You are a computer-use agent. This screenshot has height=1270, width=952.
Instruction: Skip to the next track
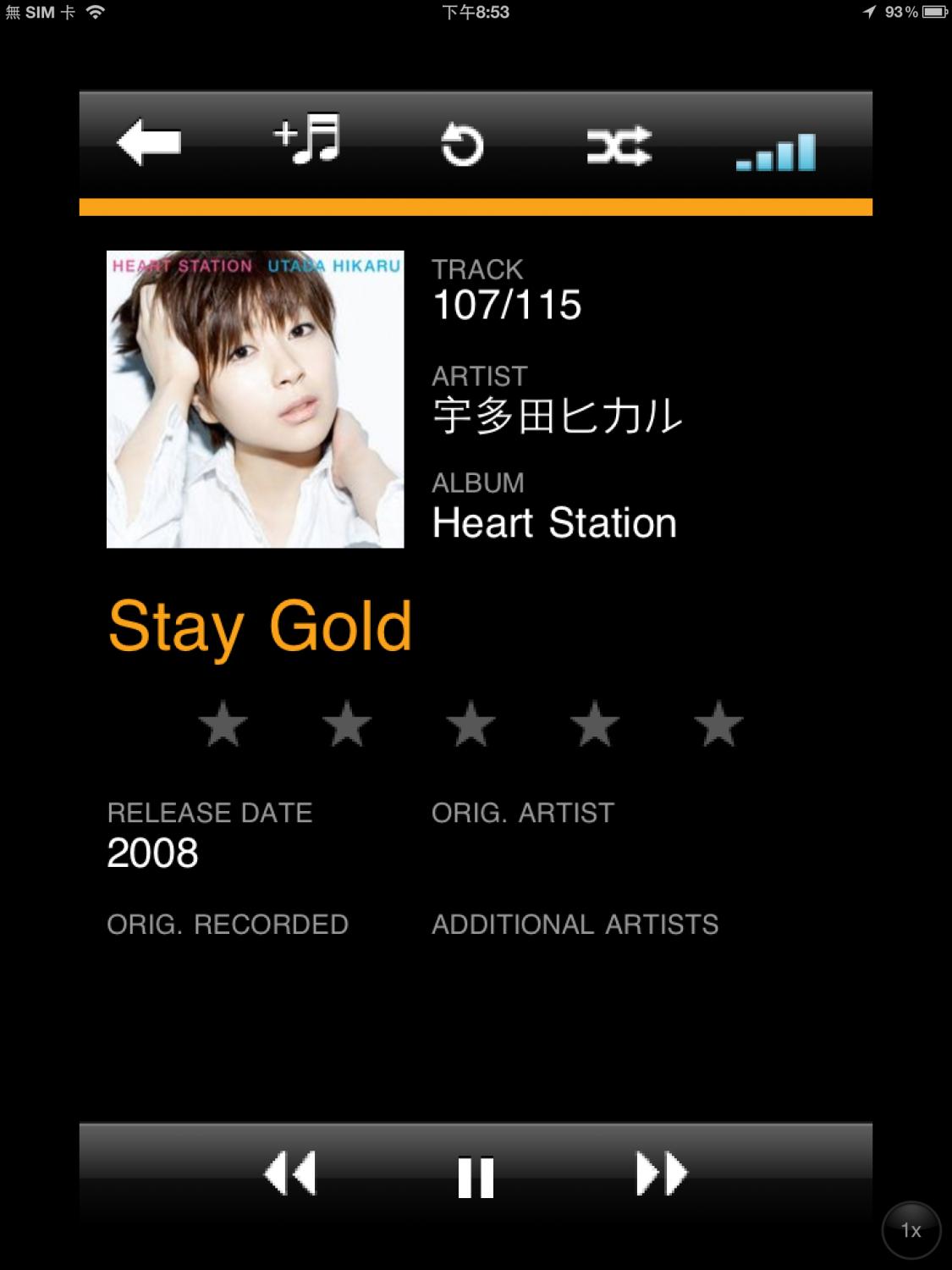click(x=662, y=1173)
